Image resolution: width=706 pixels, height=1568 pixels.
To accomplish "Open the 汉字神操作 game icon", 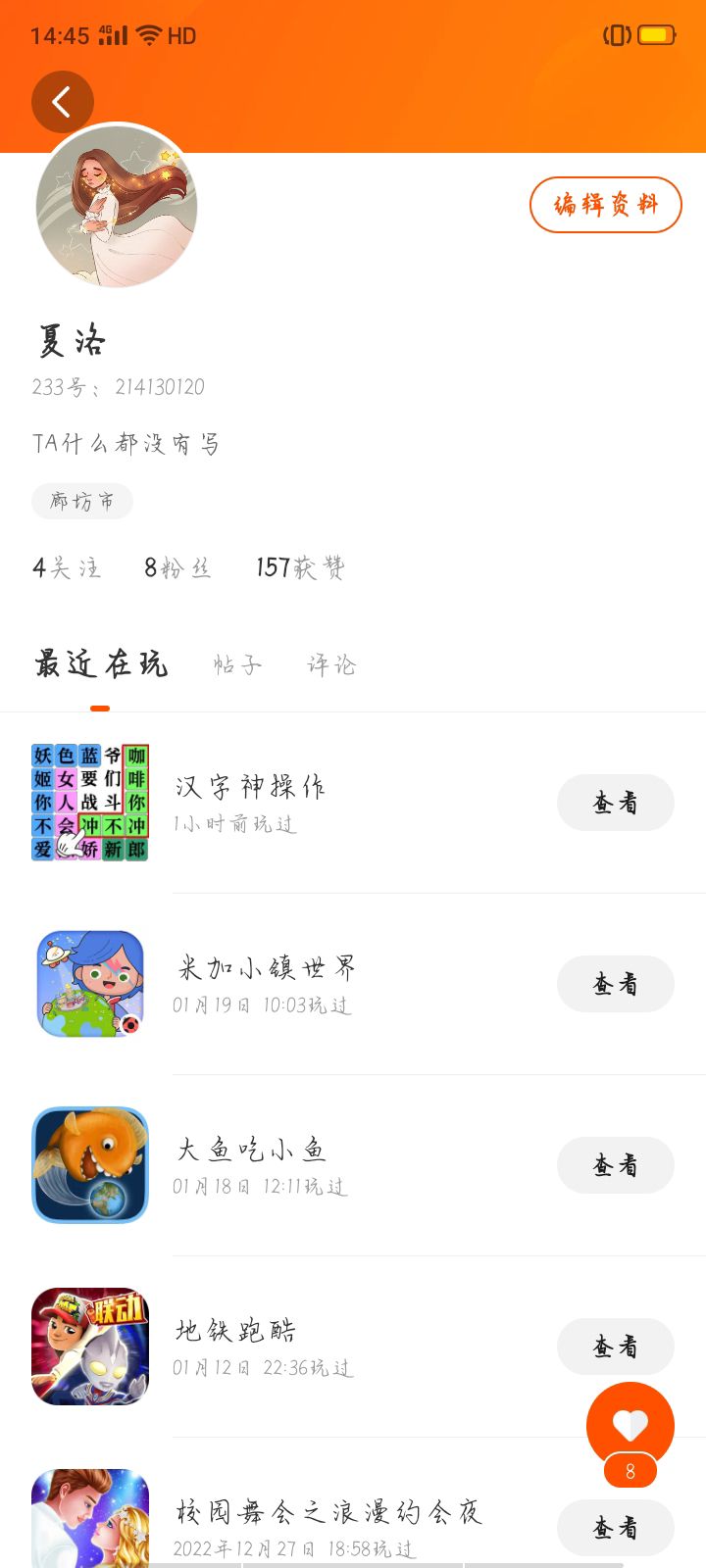I will click(x=90, y=803).
